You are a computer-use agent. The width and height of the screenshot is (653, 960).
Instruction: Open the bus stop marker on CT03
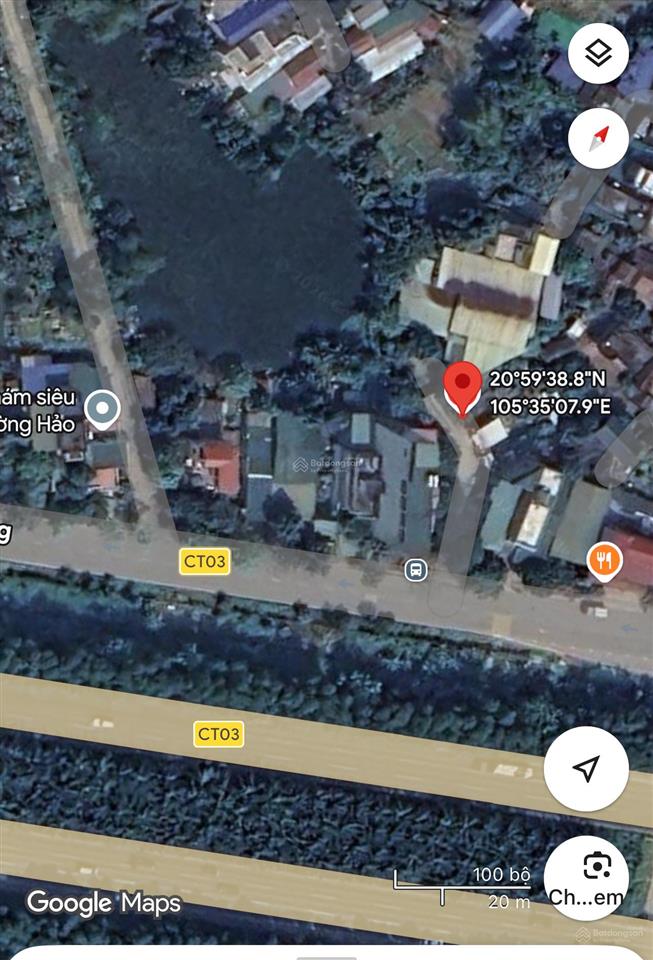coord(416,570)
